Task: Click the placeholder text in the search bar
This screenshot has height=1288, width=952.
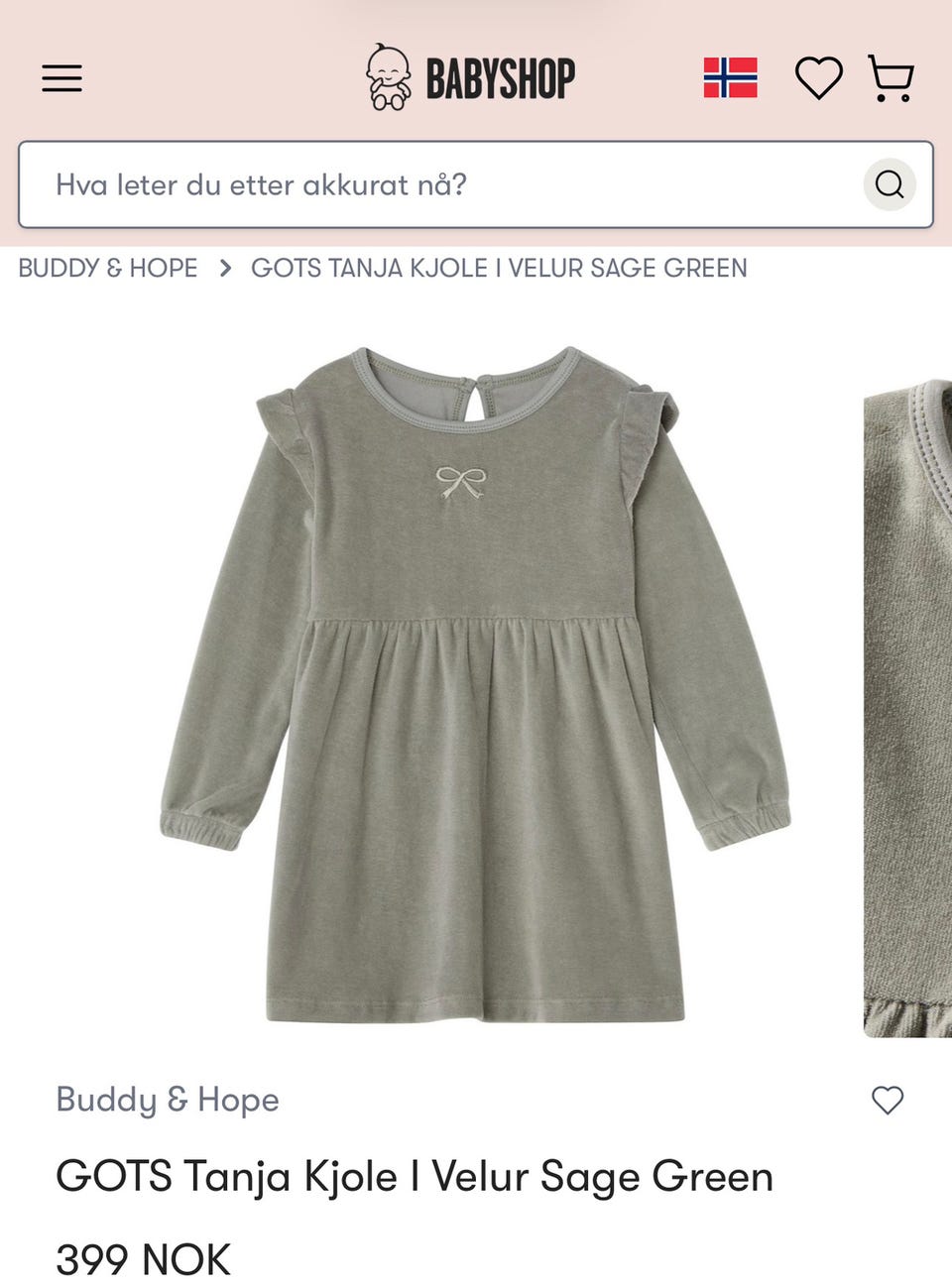Action: (263, 184)
